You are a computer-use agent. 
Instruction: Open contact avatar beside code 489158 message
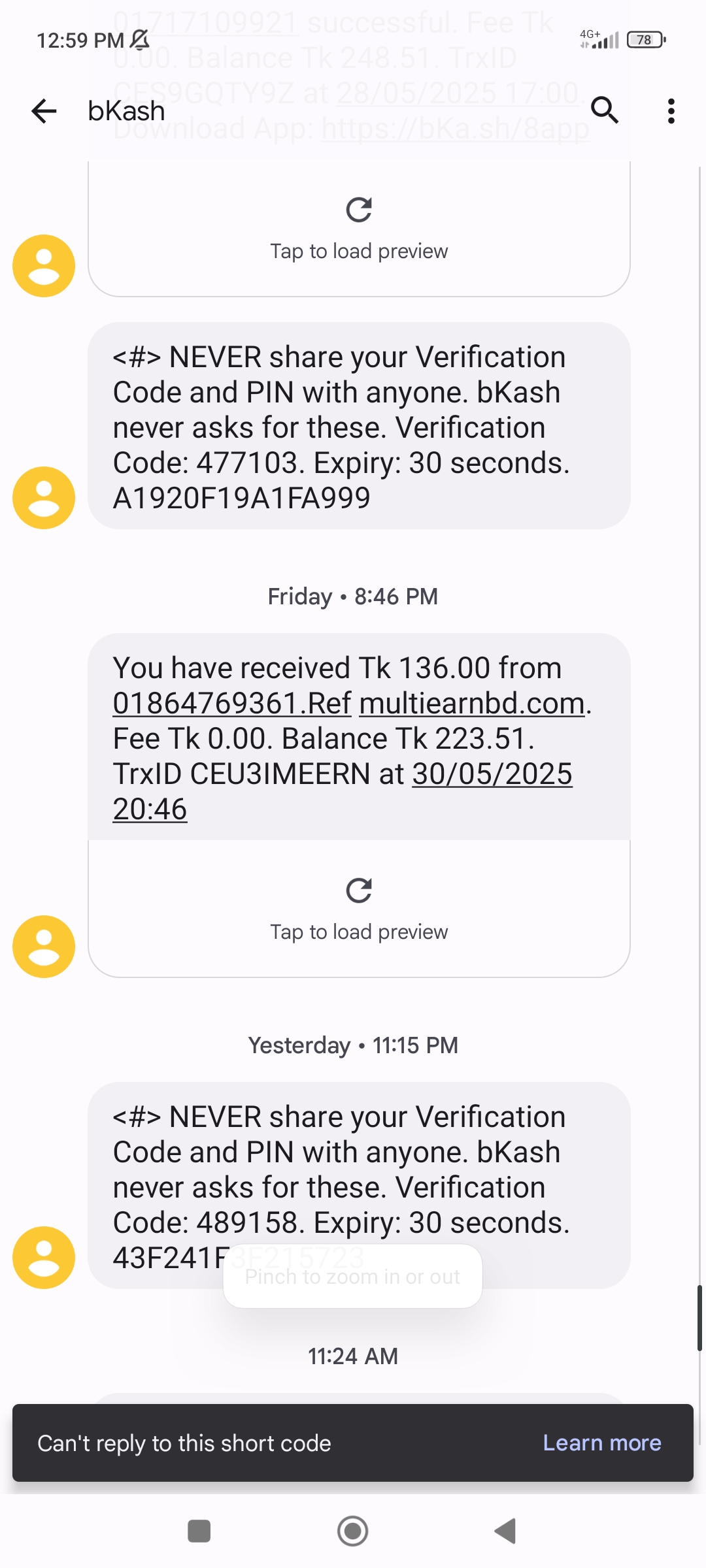click(44, 1258)
